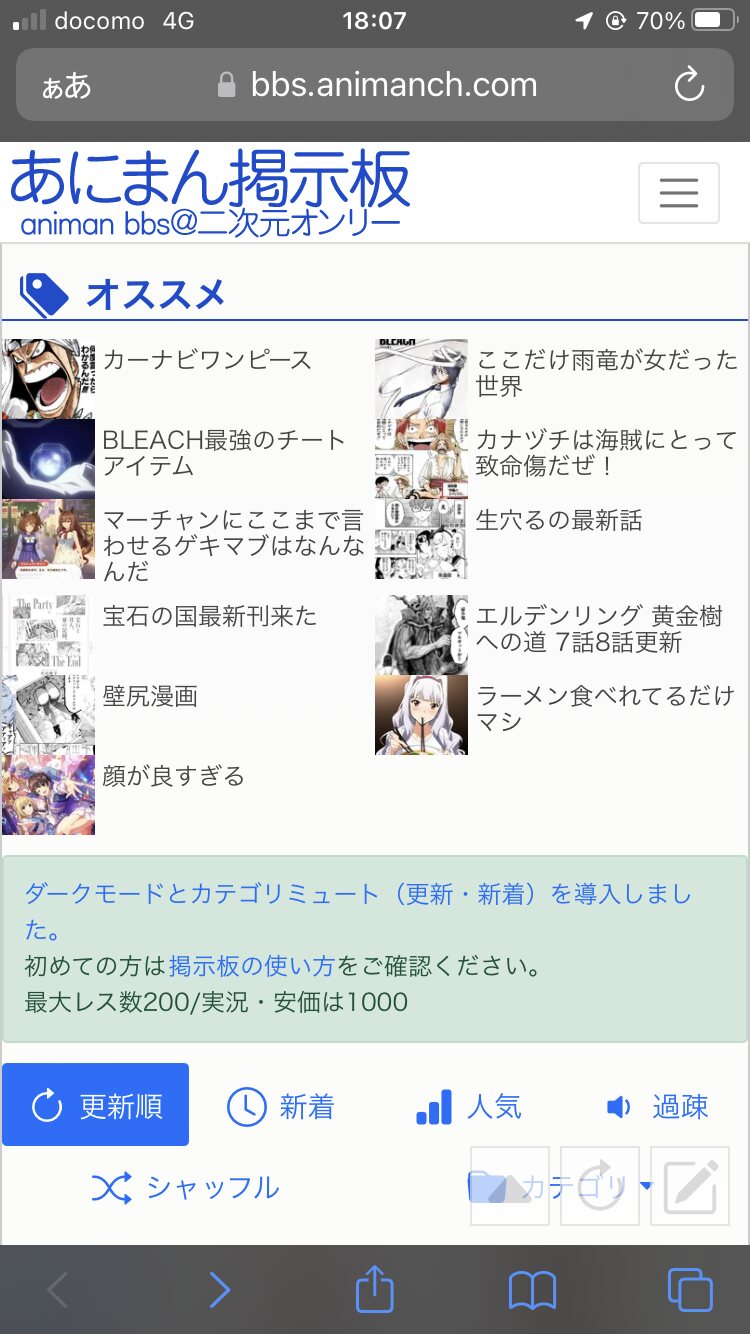Open the 宝石の国最新刊来た thread

pos(210,616)
